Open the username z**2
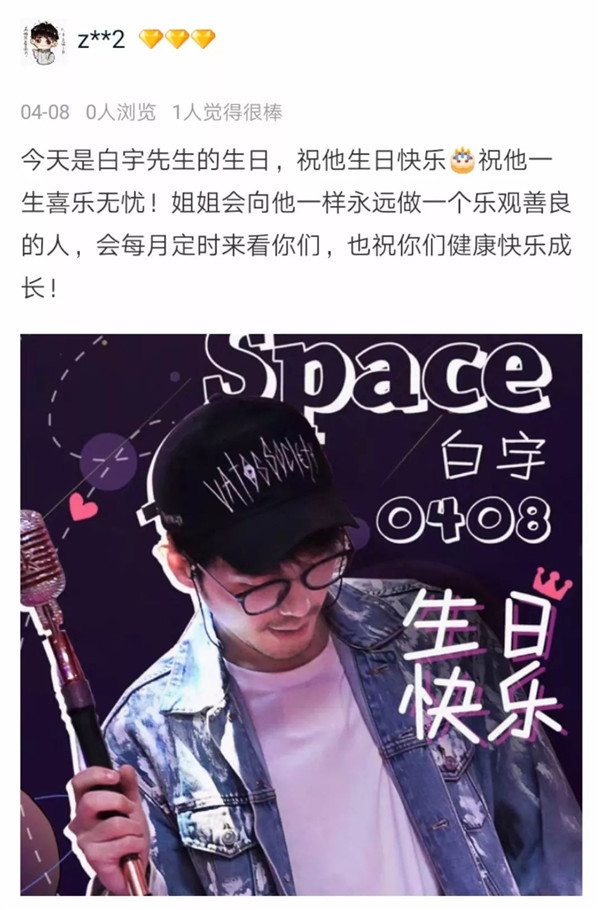This screenshot has height=910, width=600. (x=101, y=40)
